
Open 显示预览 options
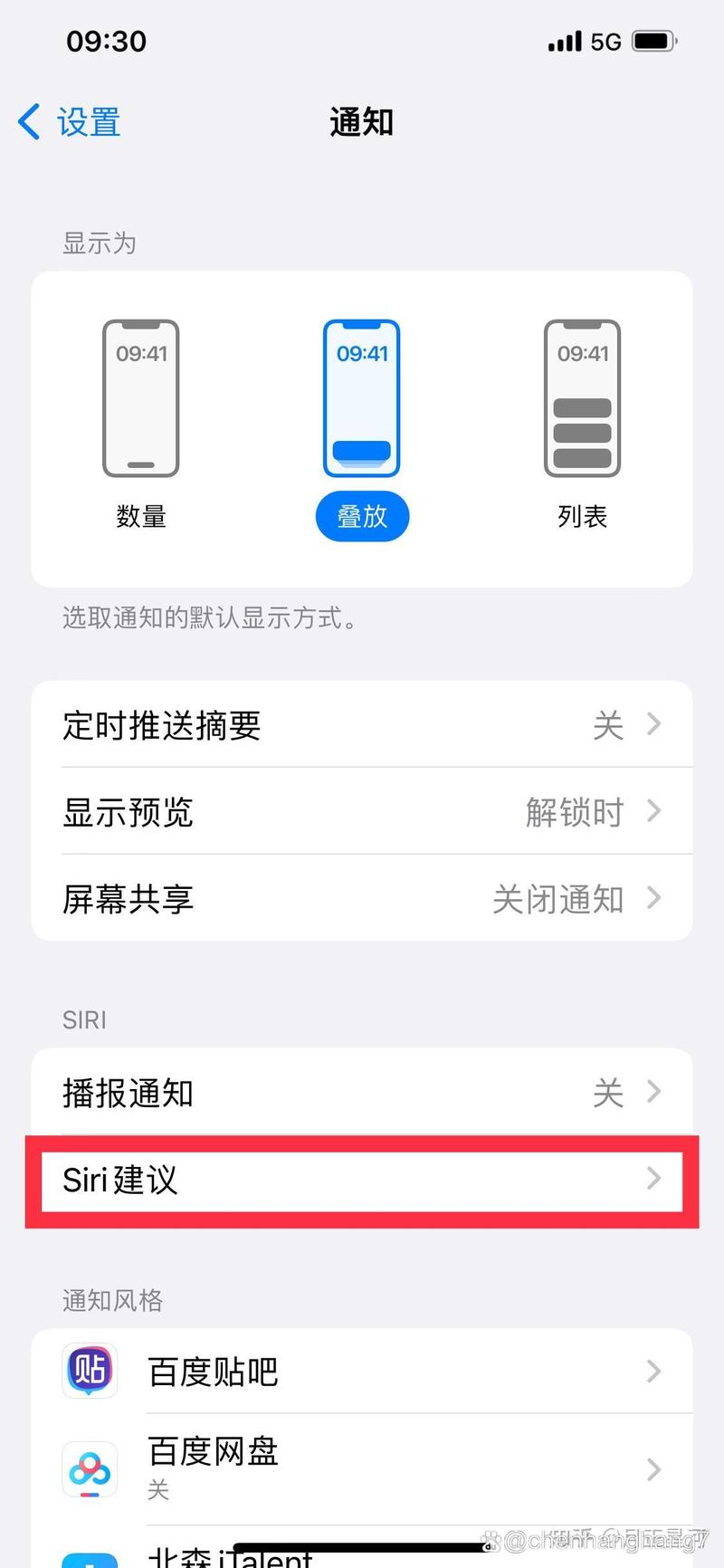click(x=362, y=811)
